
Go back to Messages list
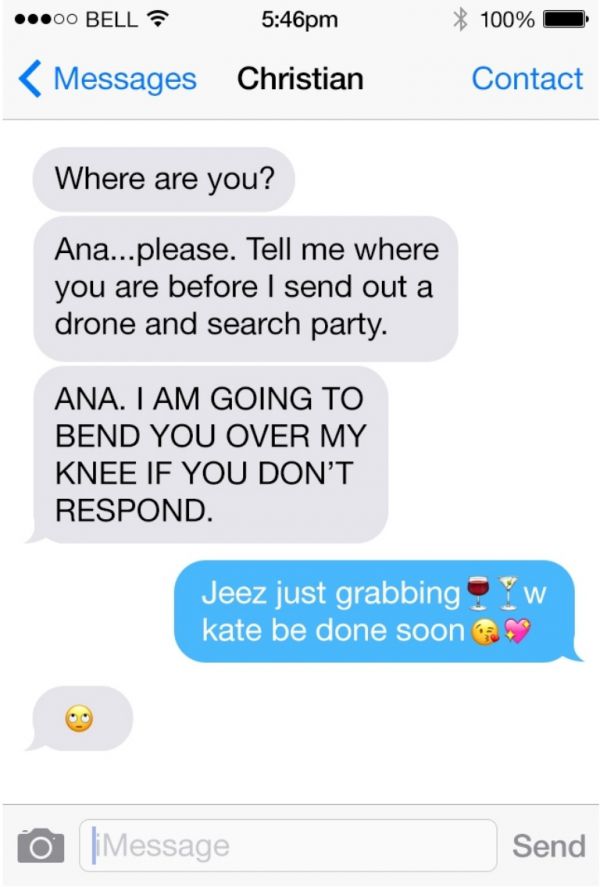coord(107,79)
